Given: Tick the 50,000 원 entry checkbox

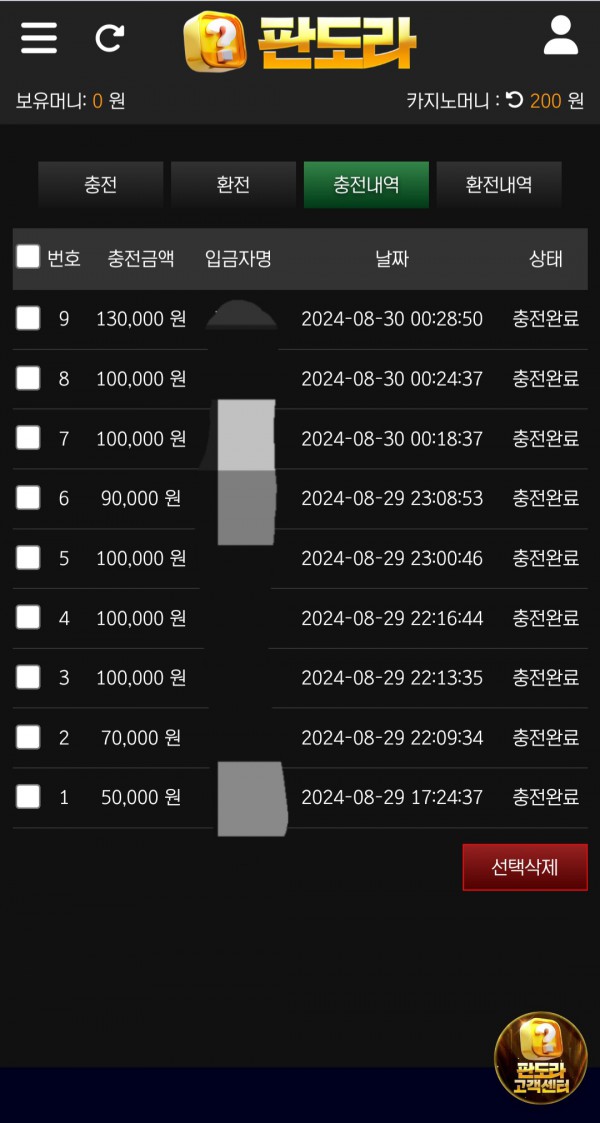Looking at the screenshot, I should click(x=28, y=797).
